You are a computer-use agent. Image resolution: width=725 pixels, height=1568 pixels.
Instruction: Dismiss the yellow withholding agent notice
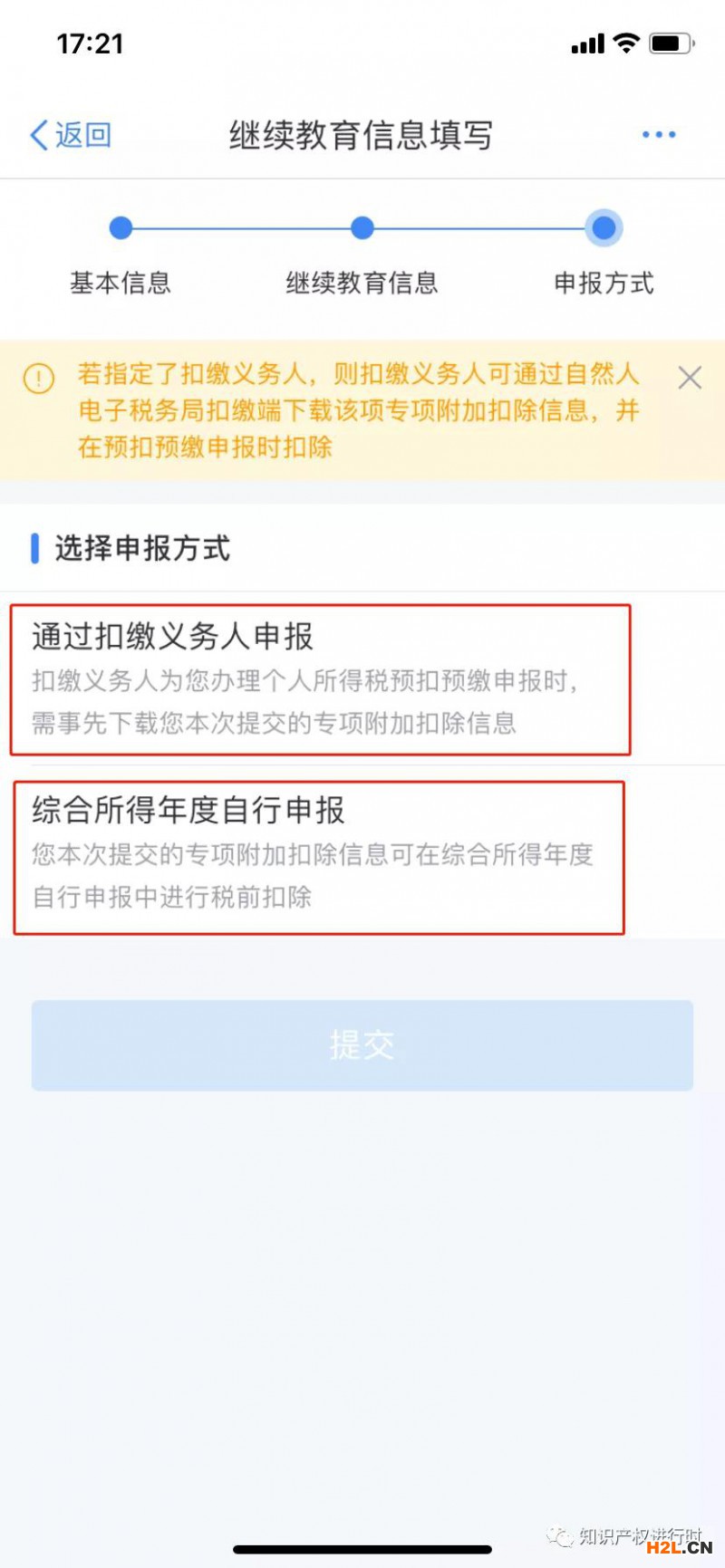[x=690, y=378]
